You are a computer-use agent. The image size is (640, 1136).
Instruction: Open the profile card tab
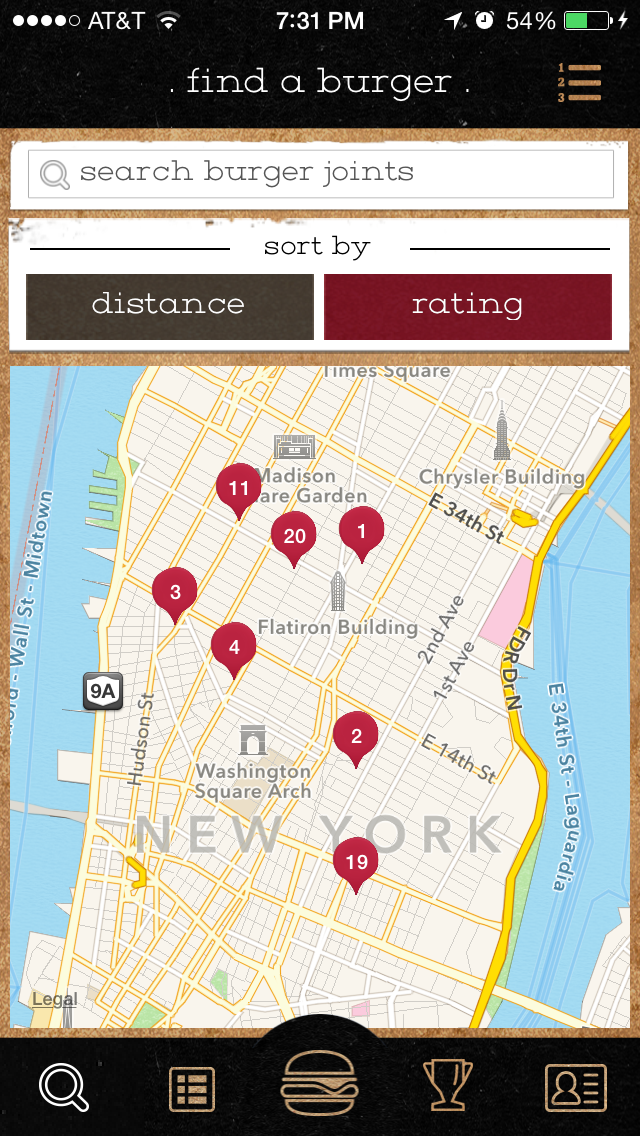pyautogui.click(x=575, y=1088)
